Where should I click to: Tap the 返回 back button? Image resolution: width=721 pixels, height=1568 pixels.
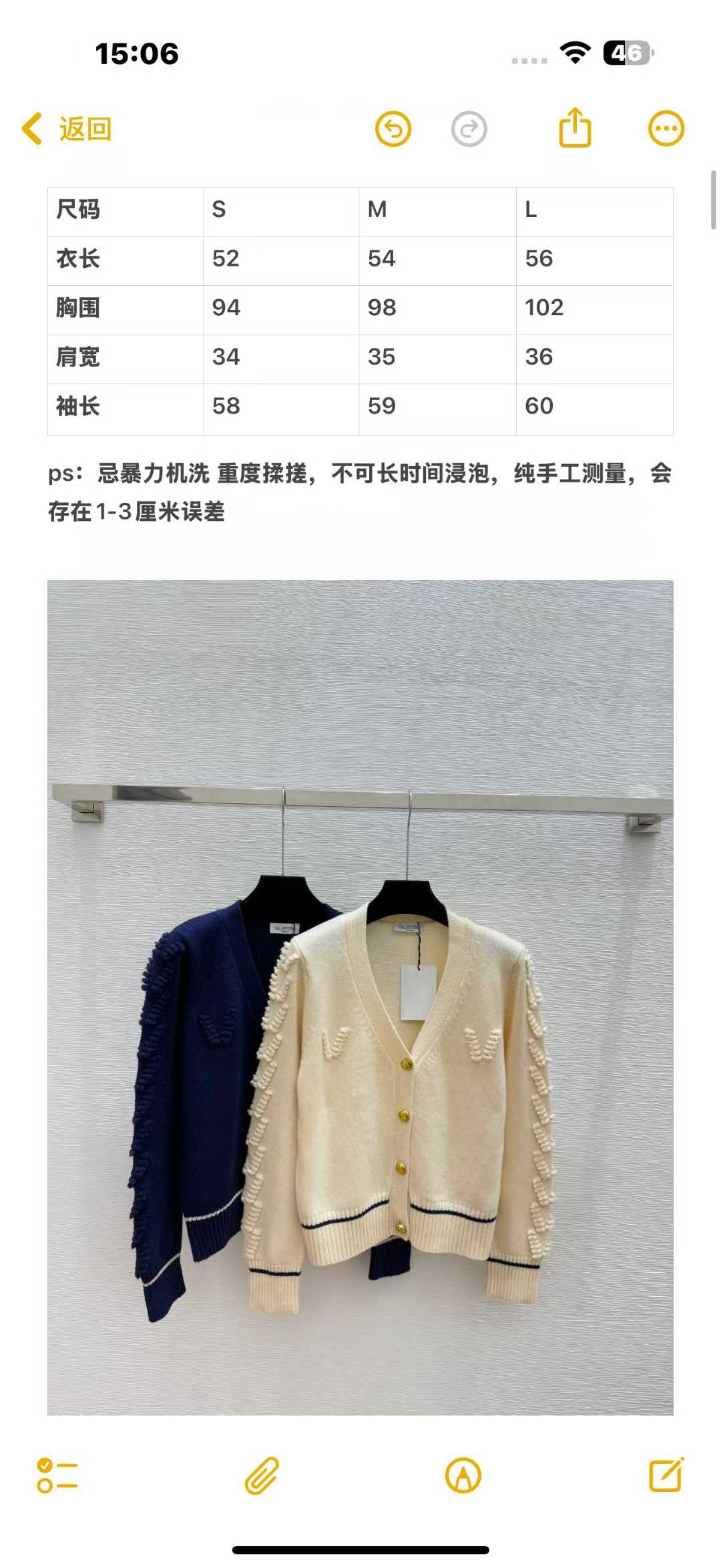pyautogui.click(x=67, y=128)
